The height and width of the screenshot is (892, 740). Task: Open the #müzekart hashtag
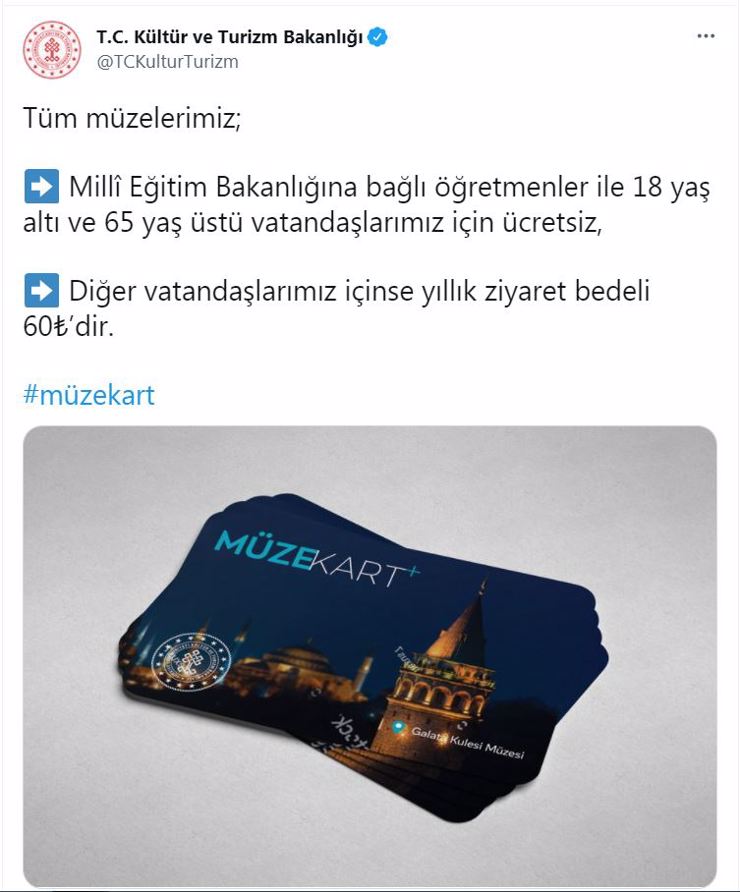[x=88, y=394]
